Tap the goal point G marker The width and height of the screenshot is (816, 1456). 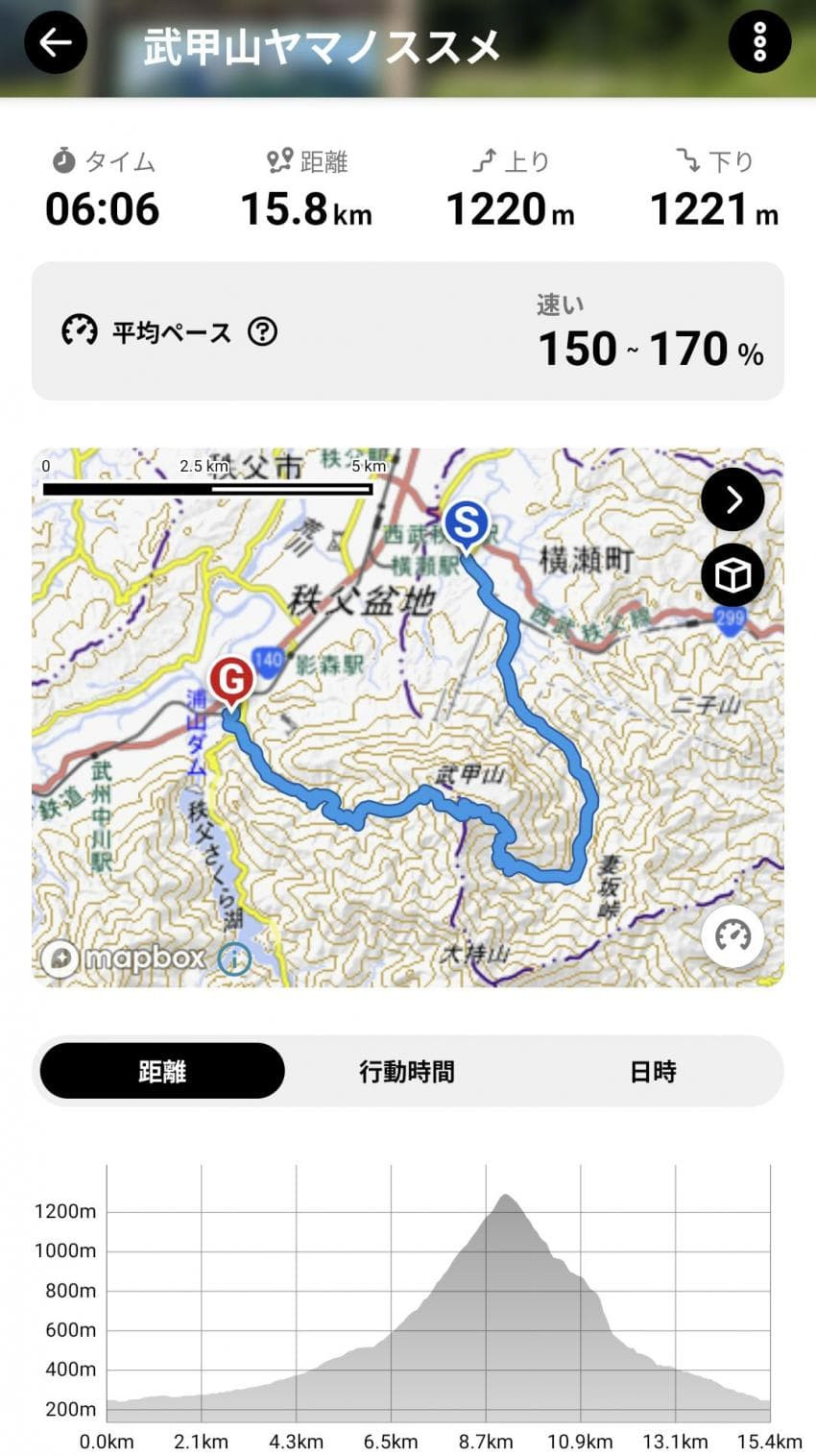pyautogui.click(x=231, y=680)
